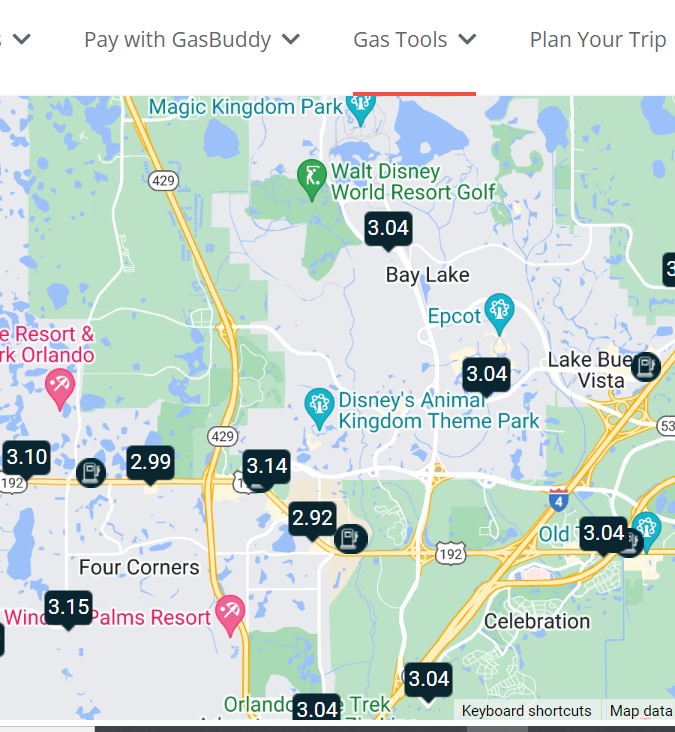Viewport: 675px width, 732px height.
Task: Open the 3.10 gas price marker
Action: click(x=26, y=459)
